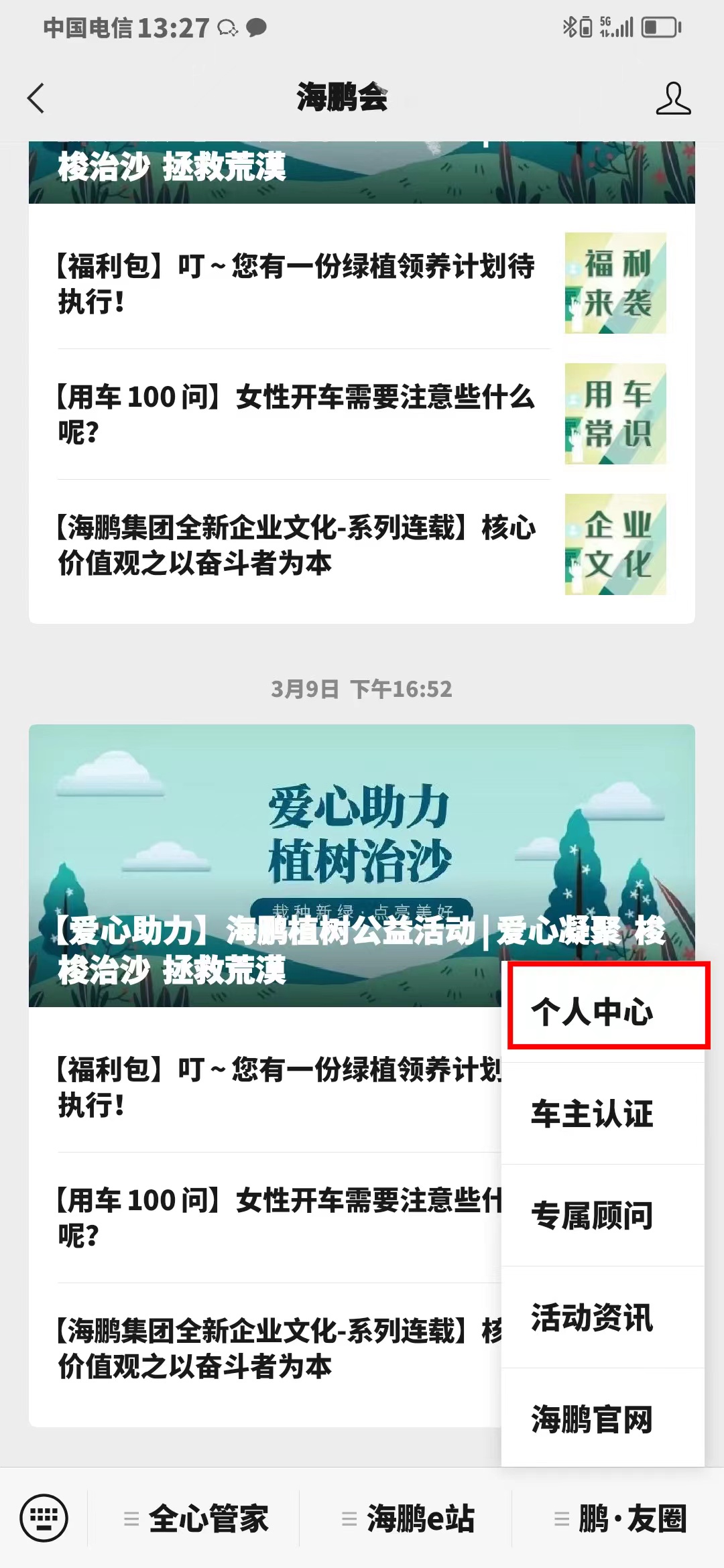The height and width of the screenshot is (1568, 724).
Task: Open the 爱心助力 植树治沙 banner article
Action: [x=268, y=864]
